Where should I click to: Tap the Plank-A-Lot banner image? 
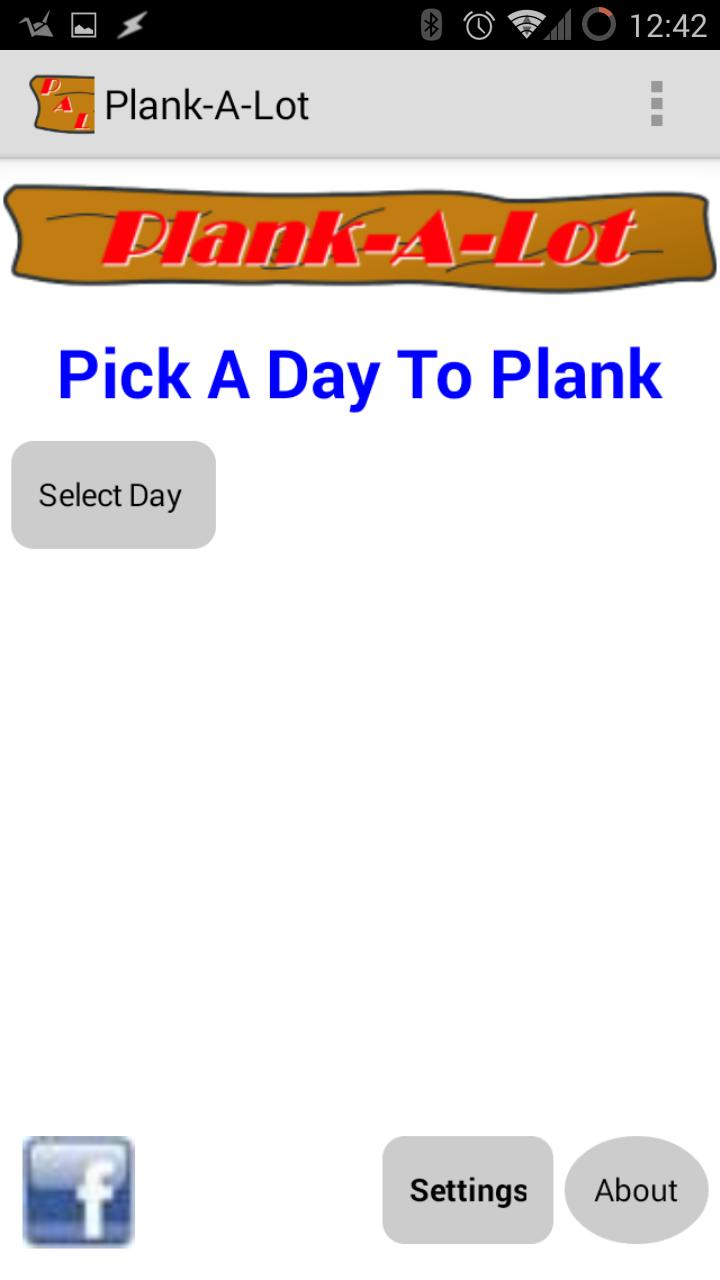click(360, 237)
